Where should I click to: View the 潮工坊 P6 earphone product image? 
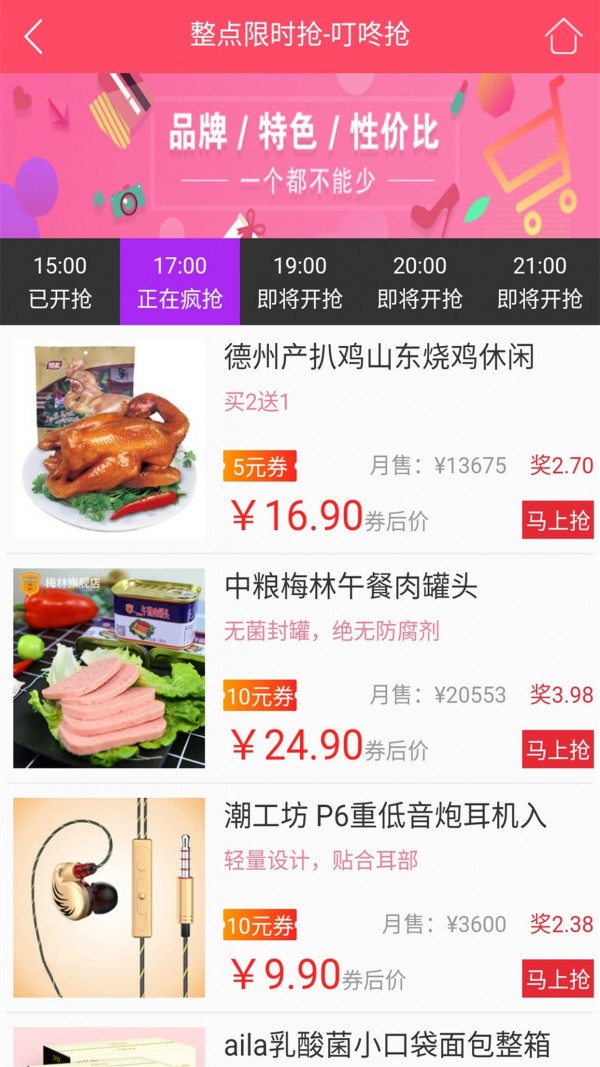(x=109, y=897)
